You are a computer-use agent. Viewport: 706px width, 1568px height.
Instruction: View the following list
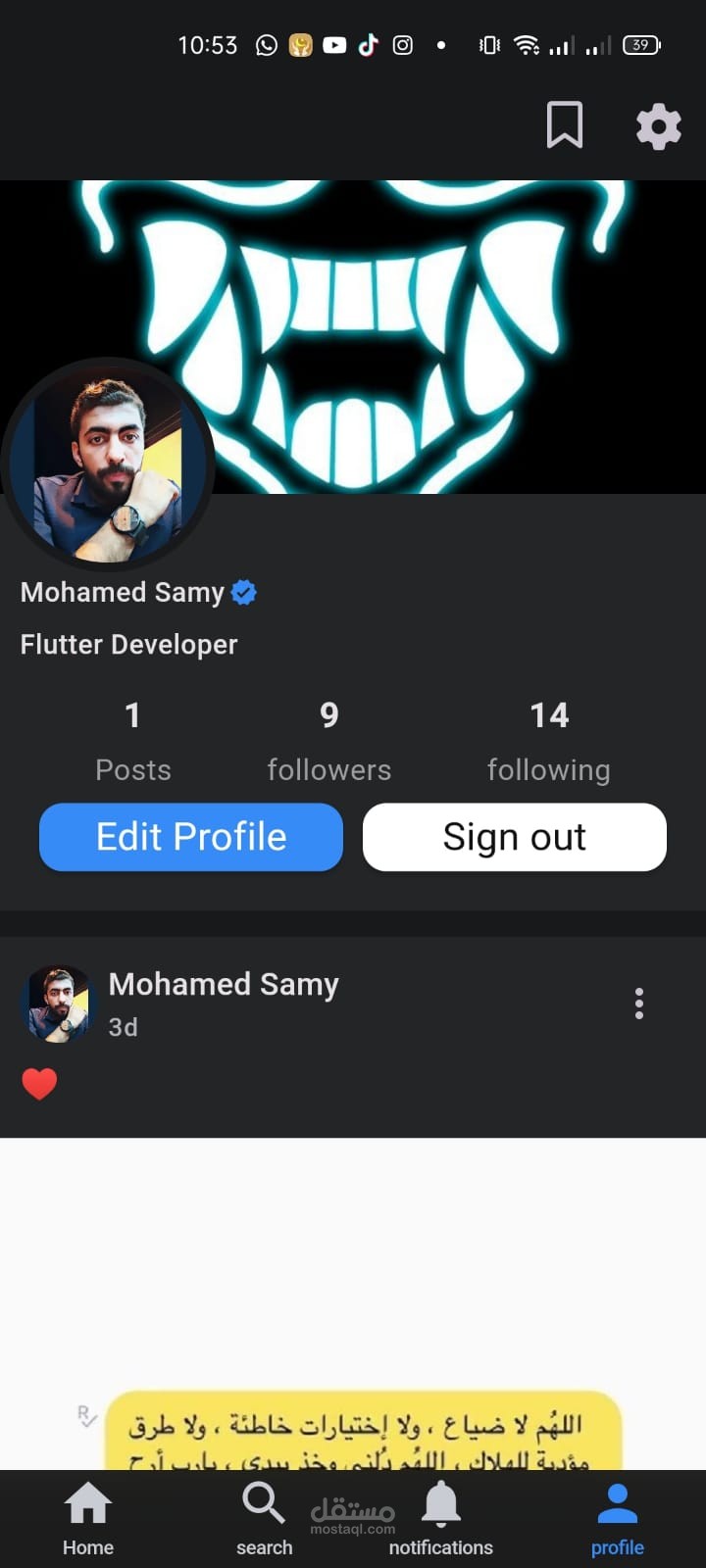tap(548, 741)
